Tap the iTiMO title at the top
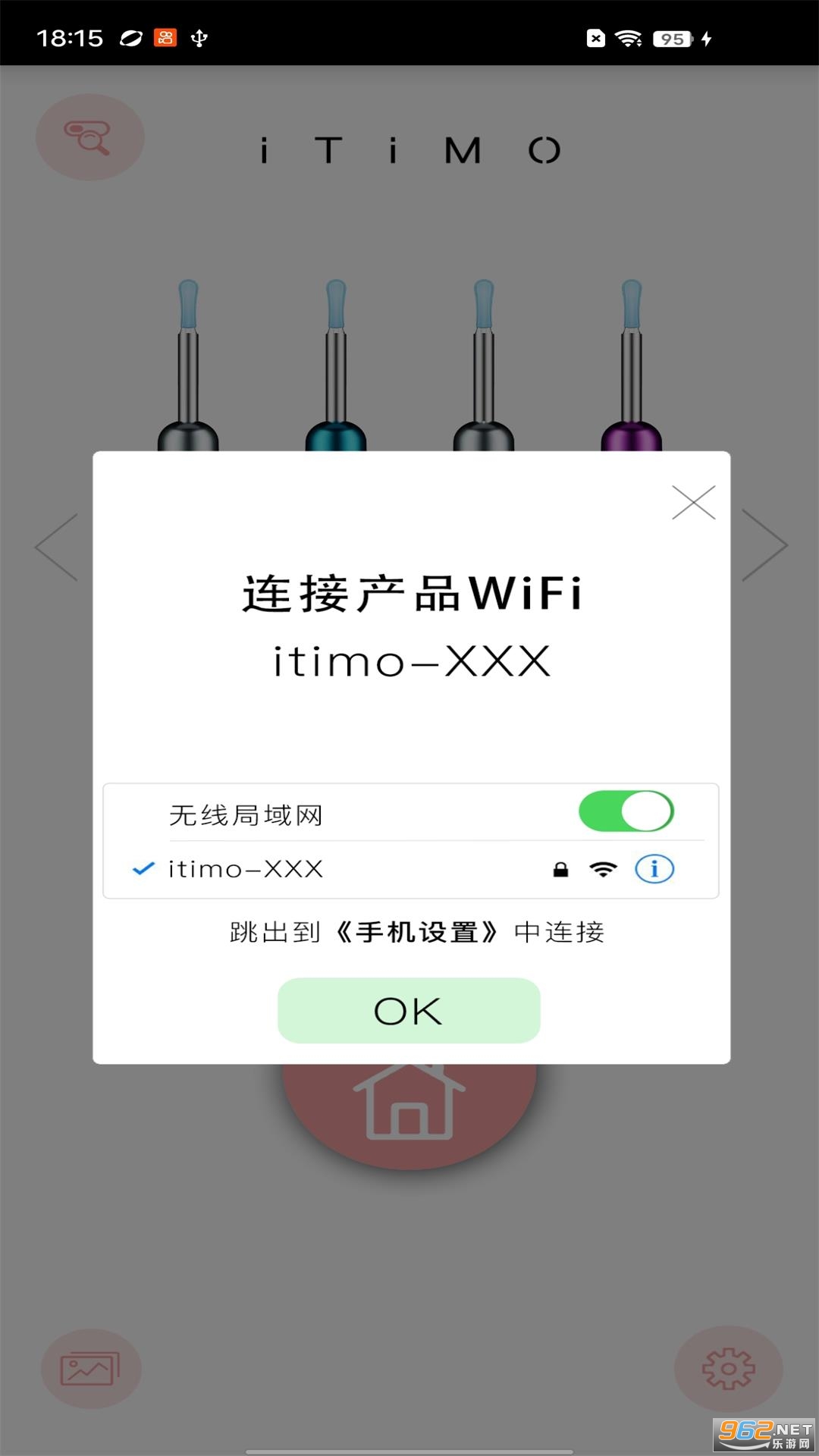The width and height of the screenshot is (819, 1456). 409,150
